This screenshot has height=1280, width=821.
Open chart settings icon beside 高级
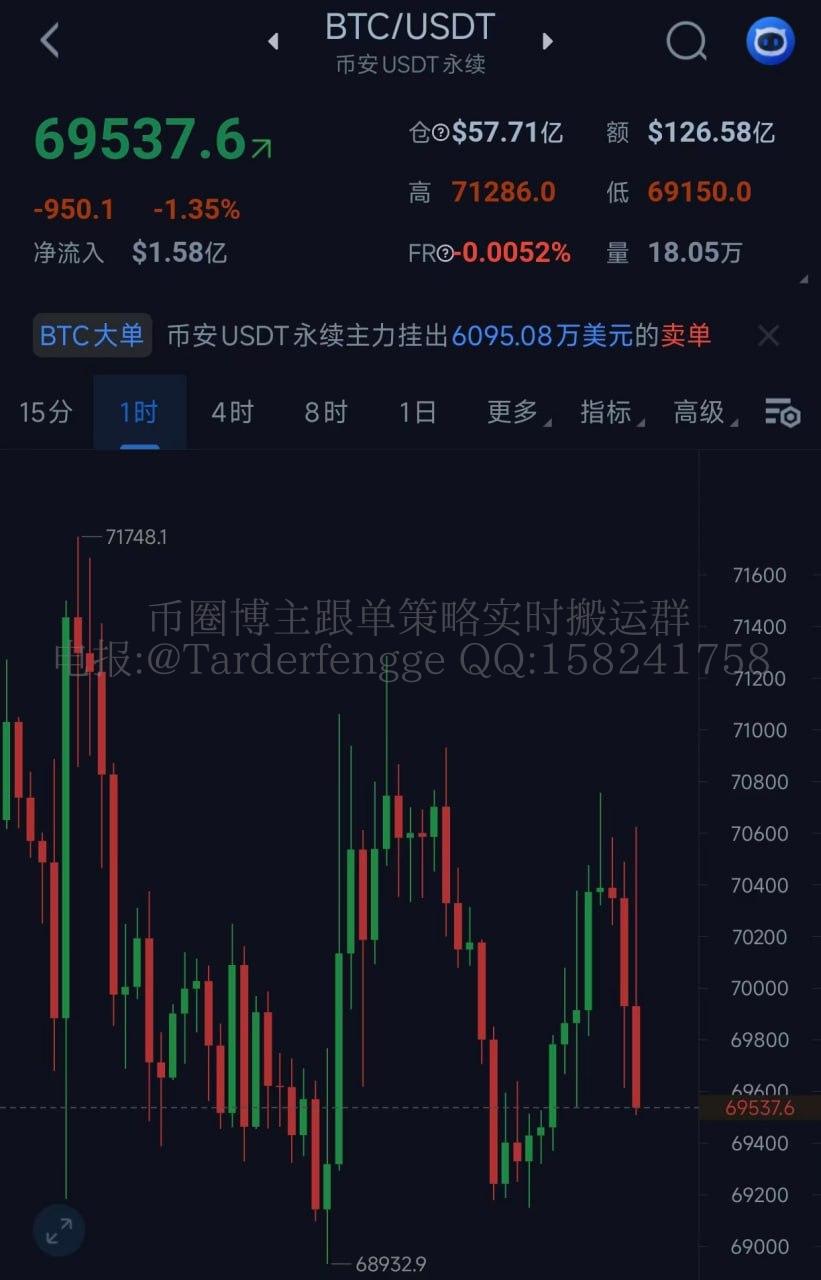tap(782, 411)
